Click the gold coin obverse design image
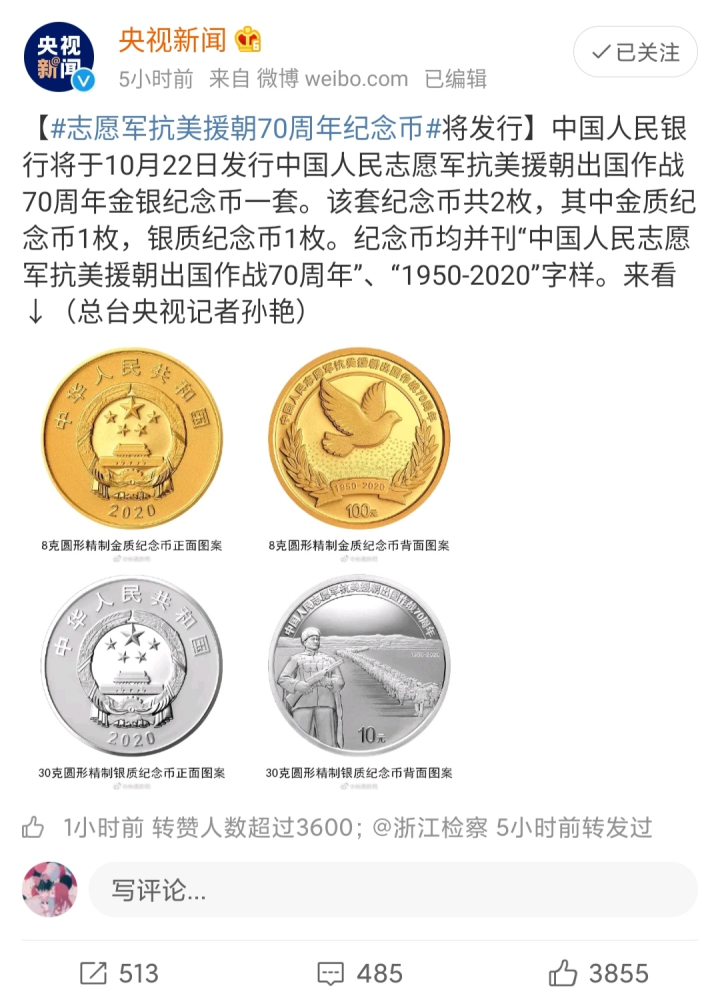 pos(132,433)
